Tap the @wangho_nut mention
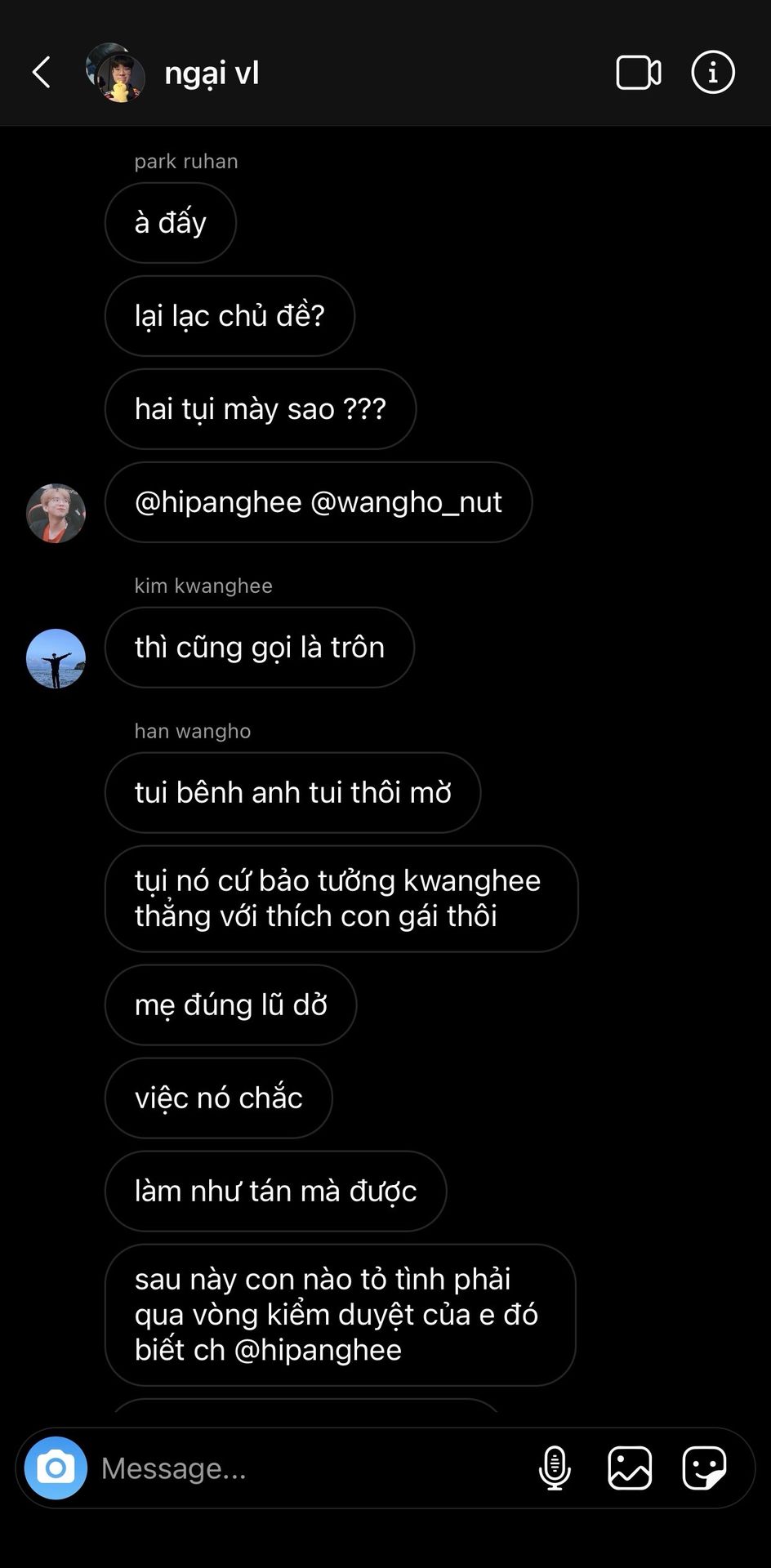771x1568 pixels. point(406,502)
